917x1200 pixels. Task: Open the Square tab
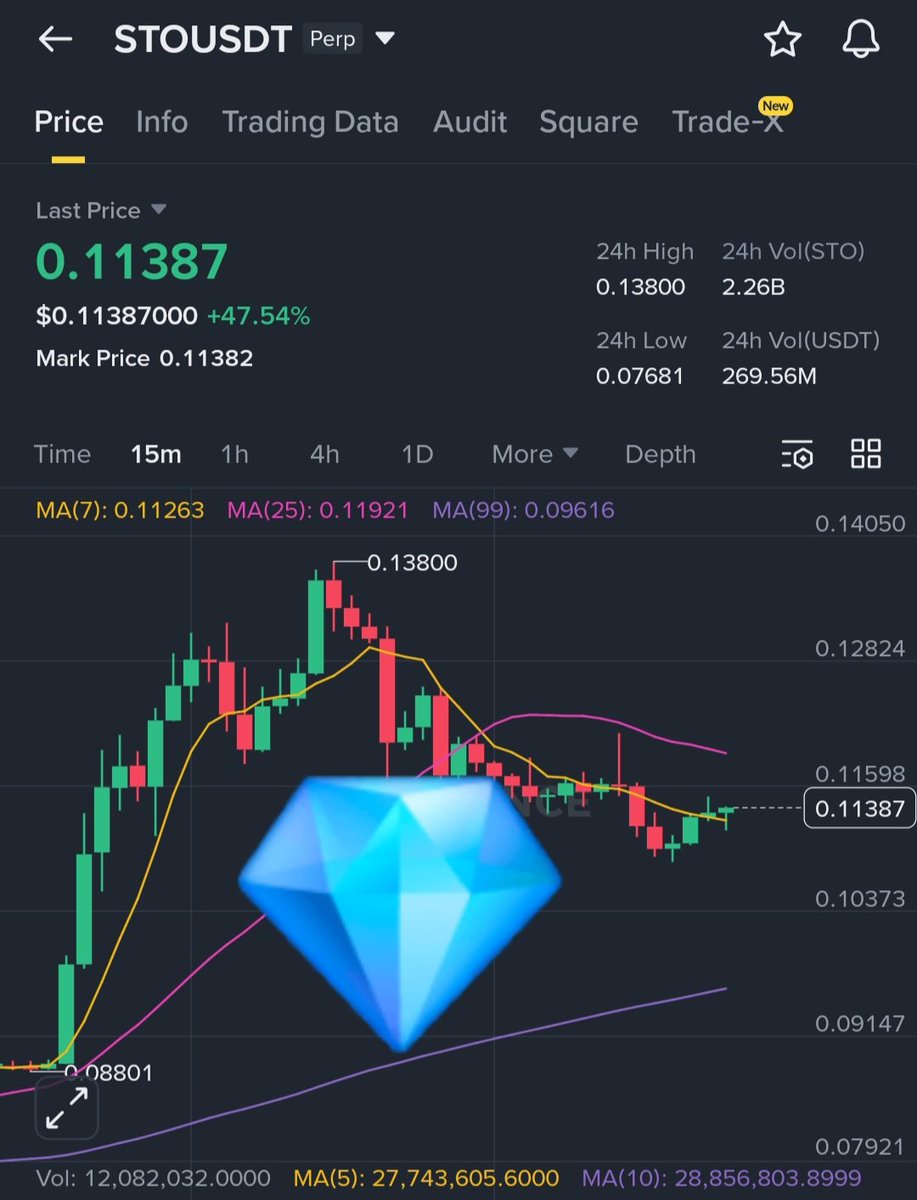tap(588, 122)
